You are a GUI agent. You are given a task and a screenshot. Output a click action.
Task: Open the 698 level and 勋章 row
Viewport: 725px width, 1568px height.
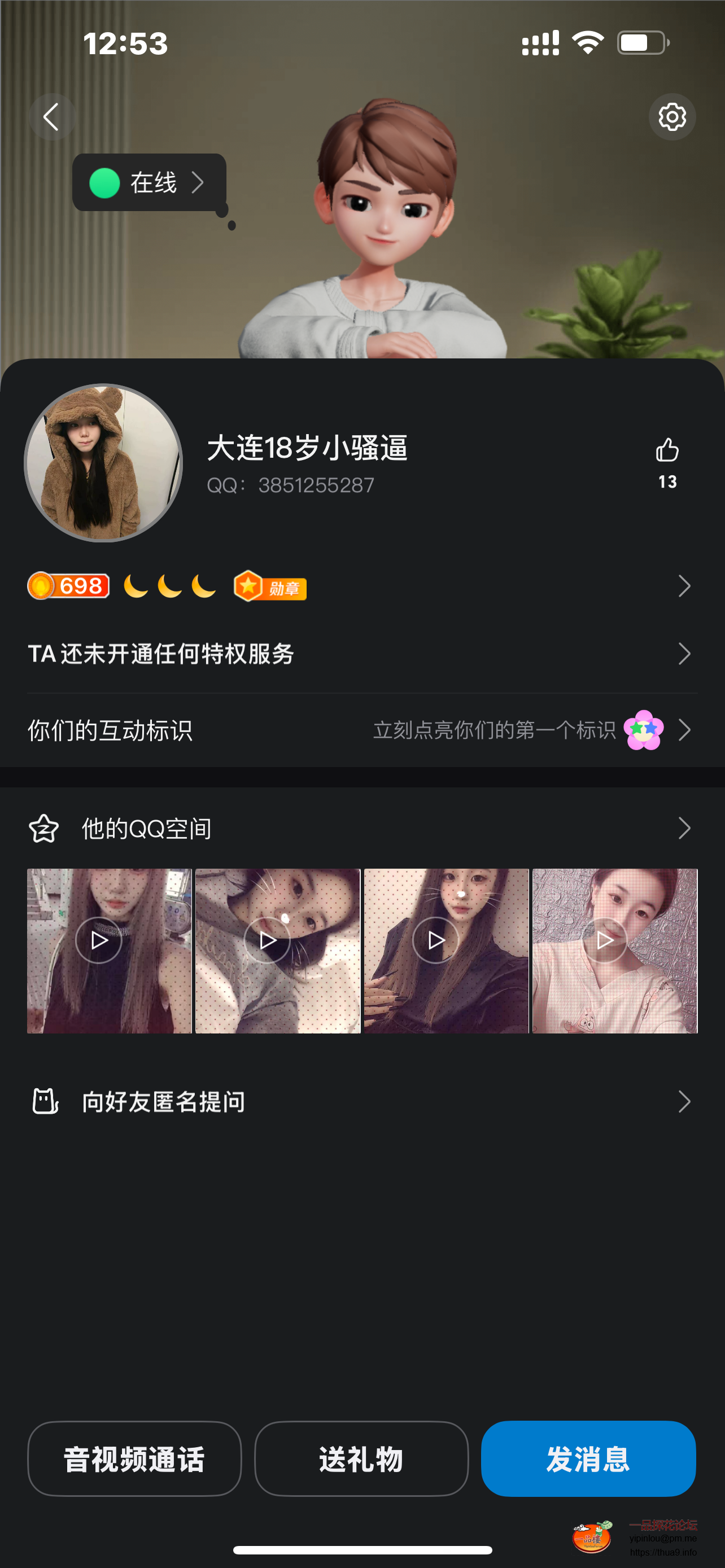[x=361, y=586]
